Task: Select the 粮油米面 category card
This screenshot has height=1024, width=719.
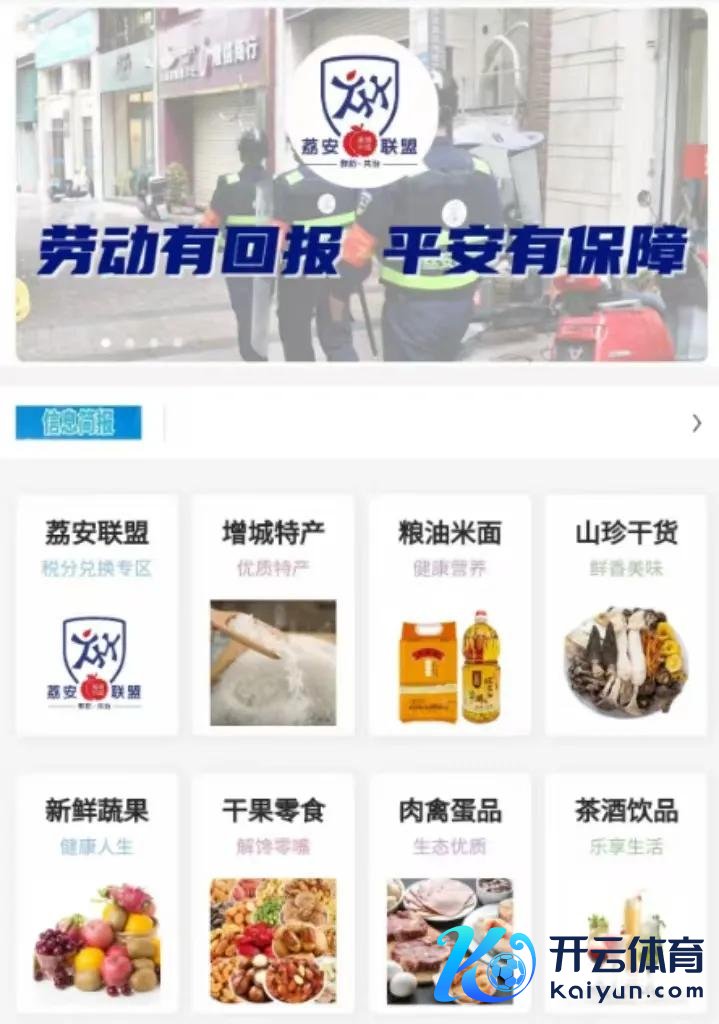Action: [x=449, y=615]
